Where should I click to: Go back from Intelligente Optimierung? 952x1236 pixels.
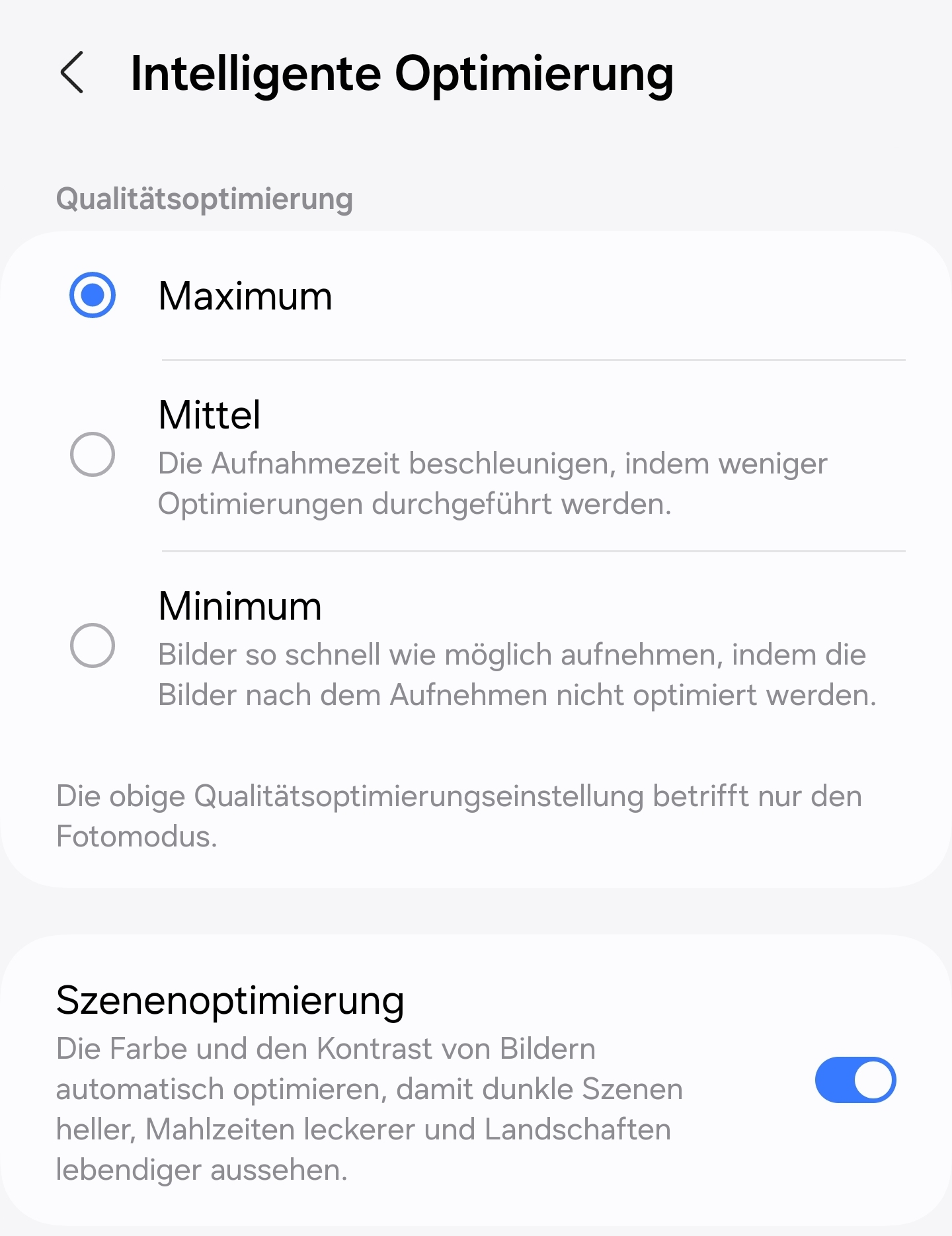pyautogui.click(x=72, y=73)
